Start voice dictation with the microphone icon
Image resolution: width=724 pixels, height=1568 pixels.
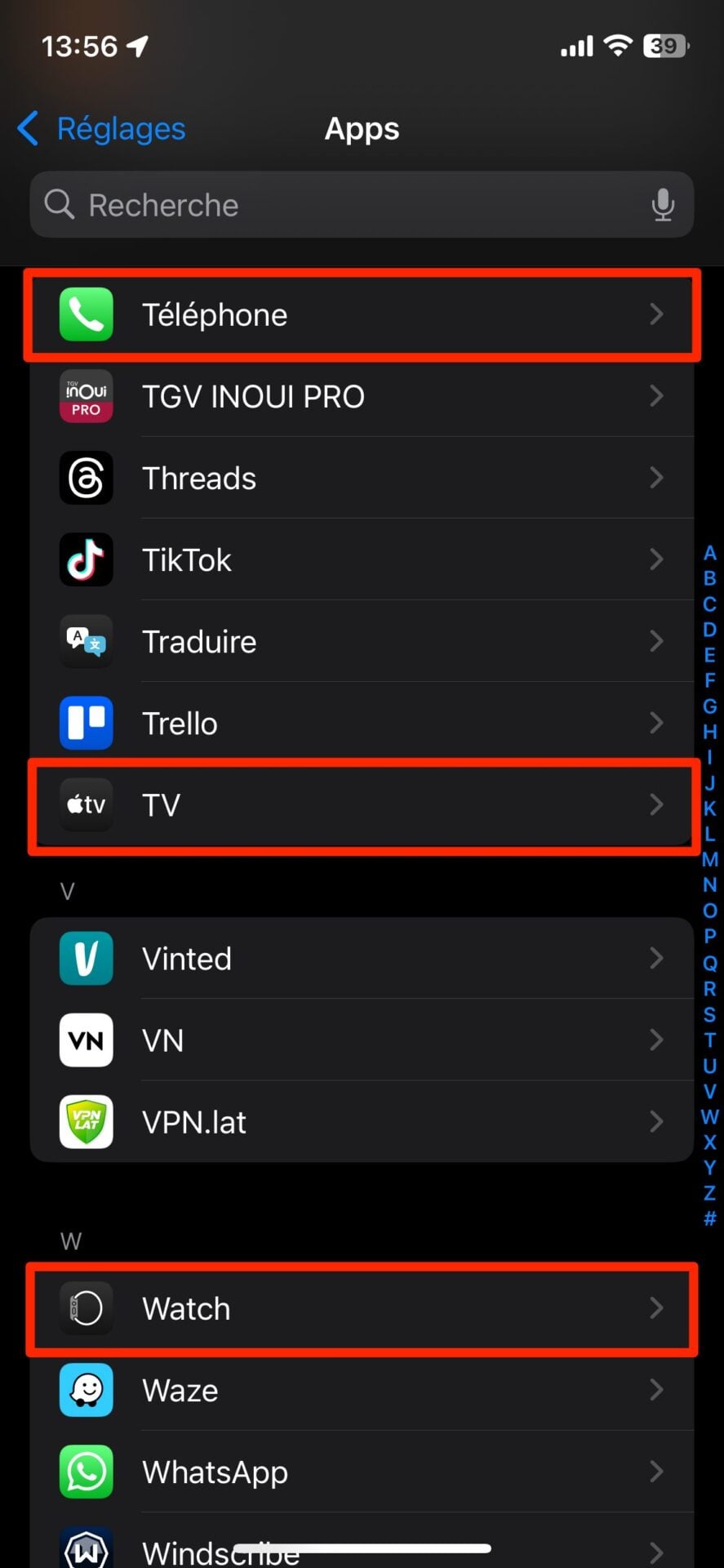663,205
